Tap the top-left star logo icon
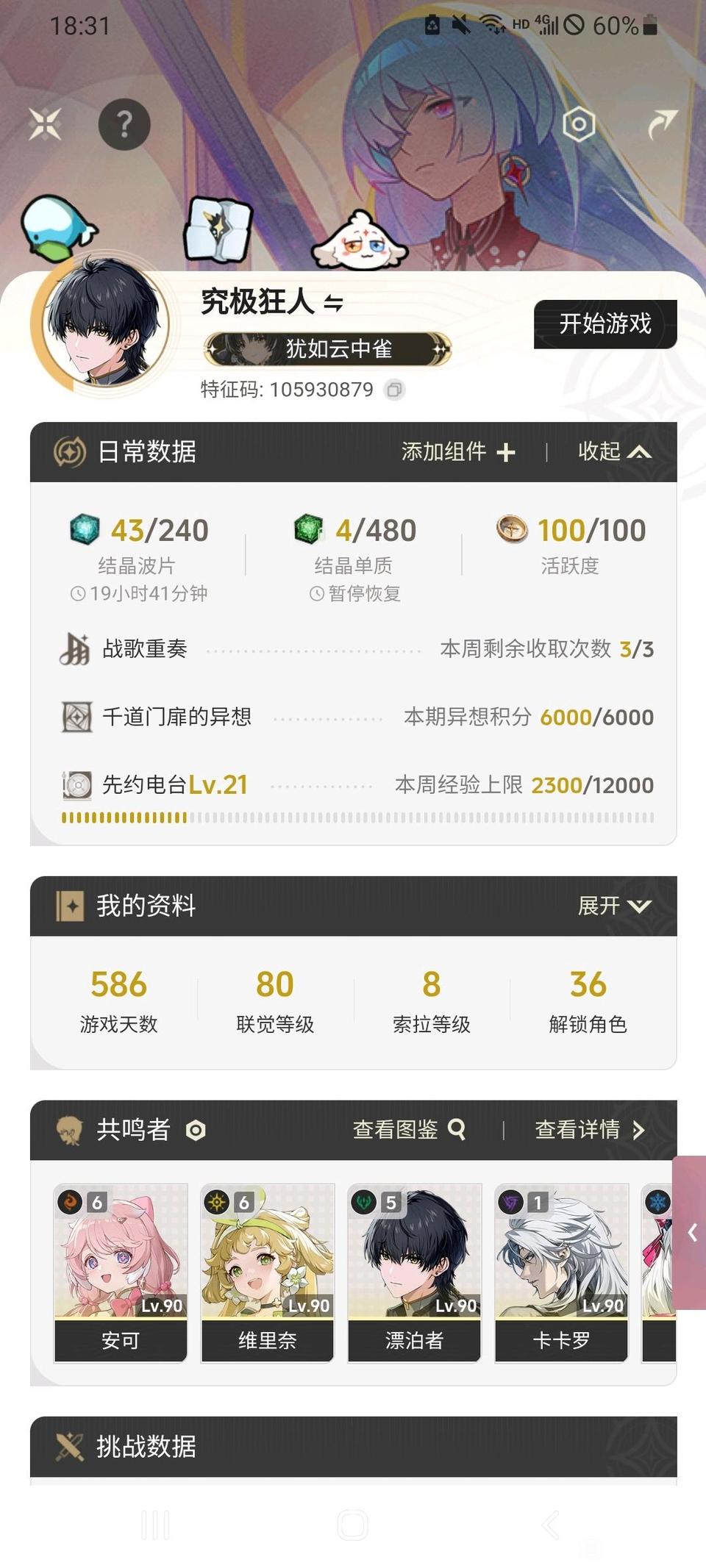 tap(45, 123)
